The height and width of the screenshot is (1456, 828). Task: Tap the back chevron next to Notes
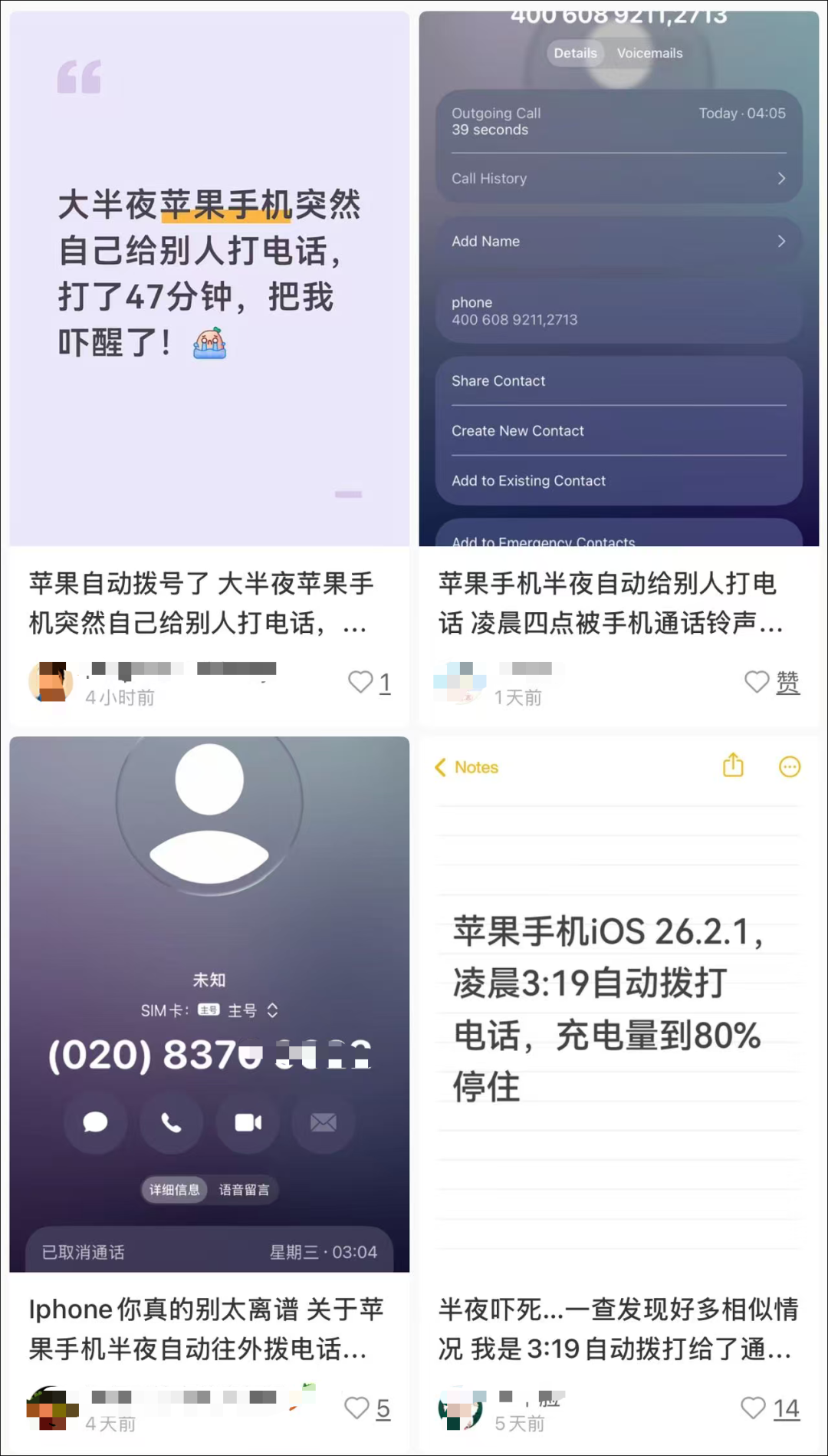tap(441, 766)
